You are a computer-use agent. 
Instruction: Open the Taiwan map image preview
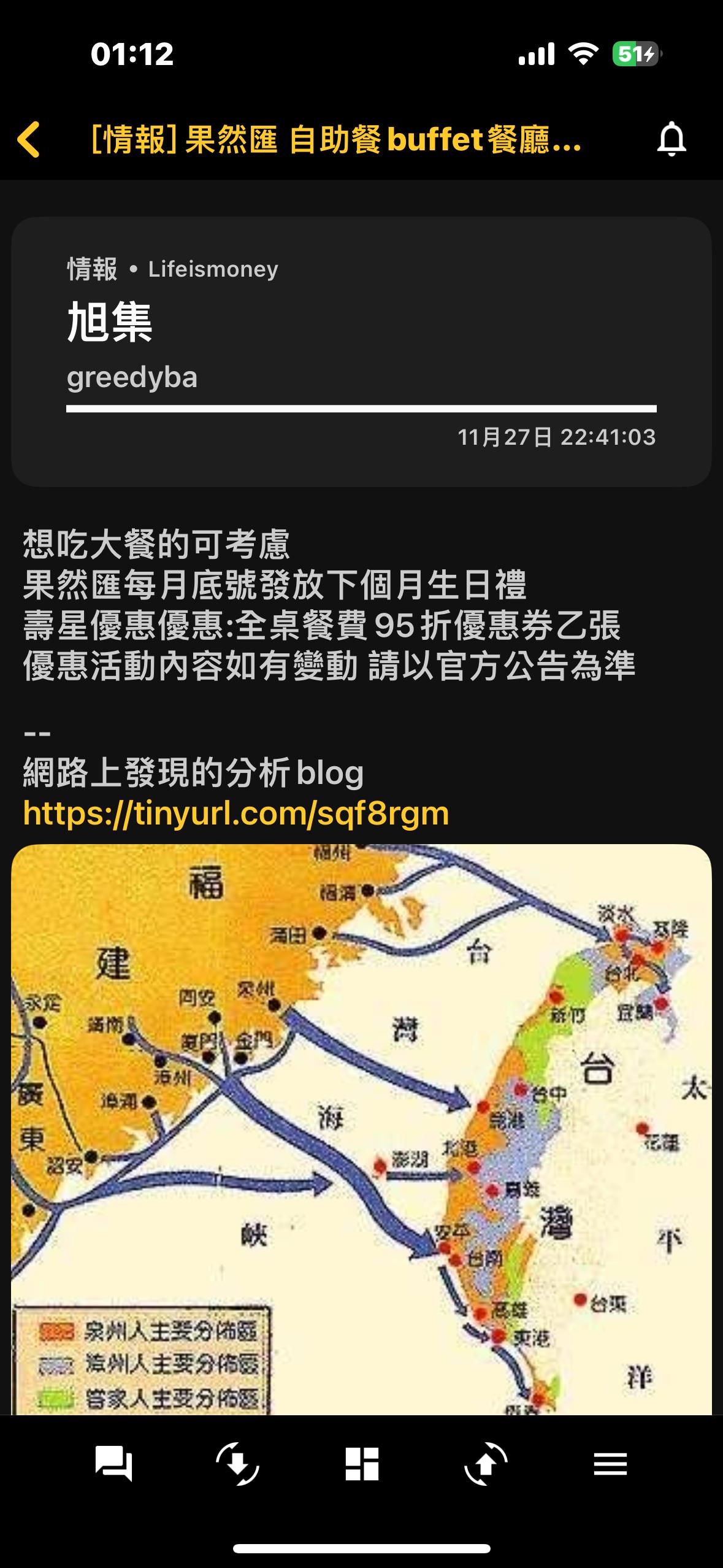pyautogui.click(x=361, y=1129)
